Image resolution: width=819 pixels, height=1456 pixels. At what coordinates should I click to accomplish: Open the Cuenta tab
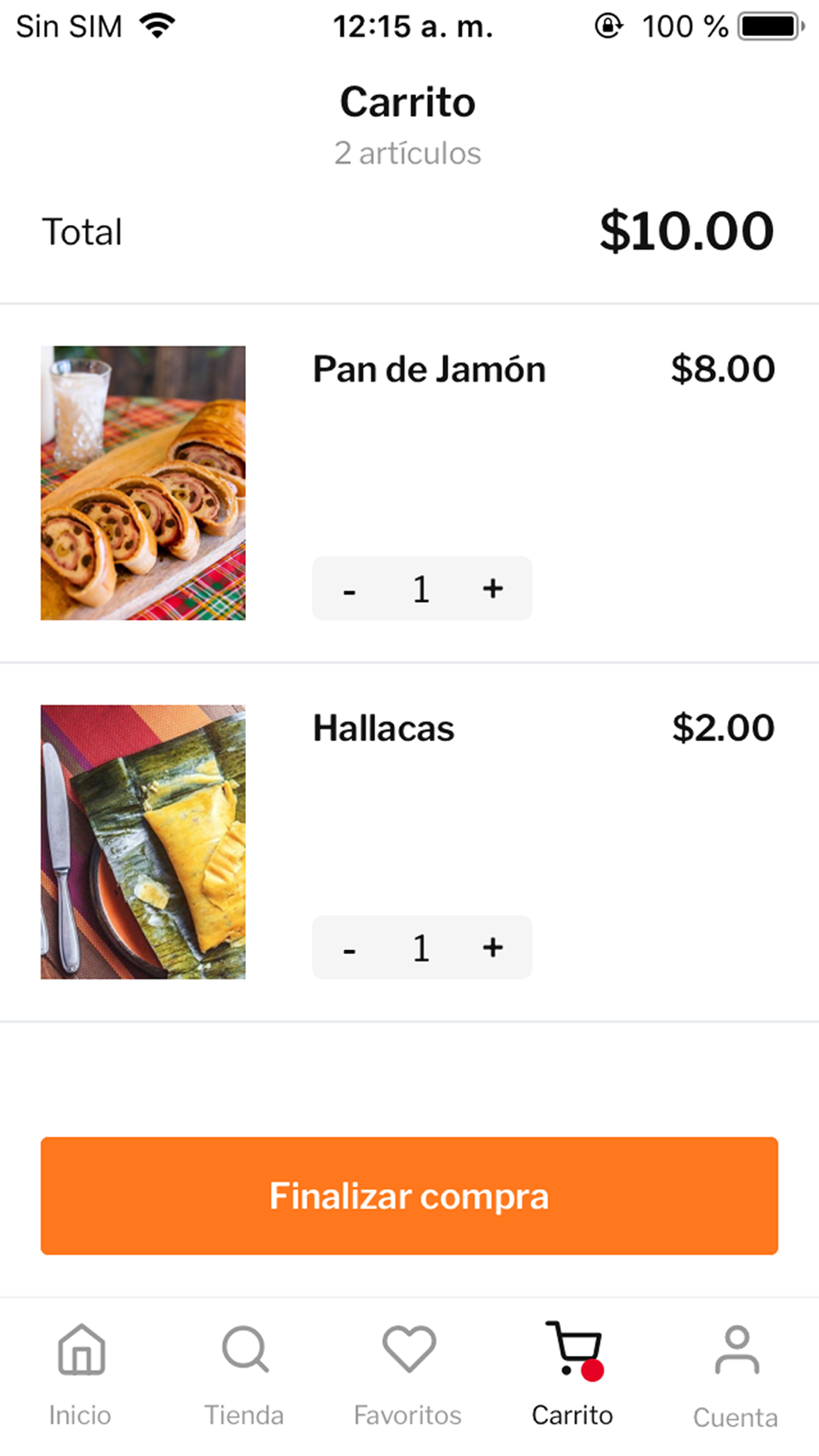coord(735,1374)
